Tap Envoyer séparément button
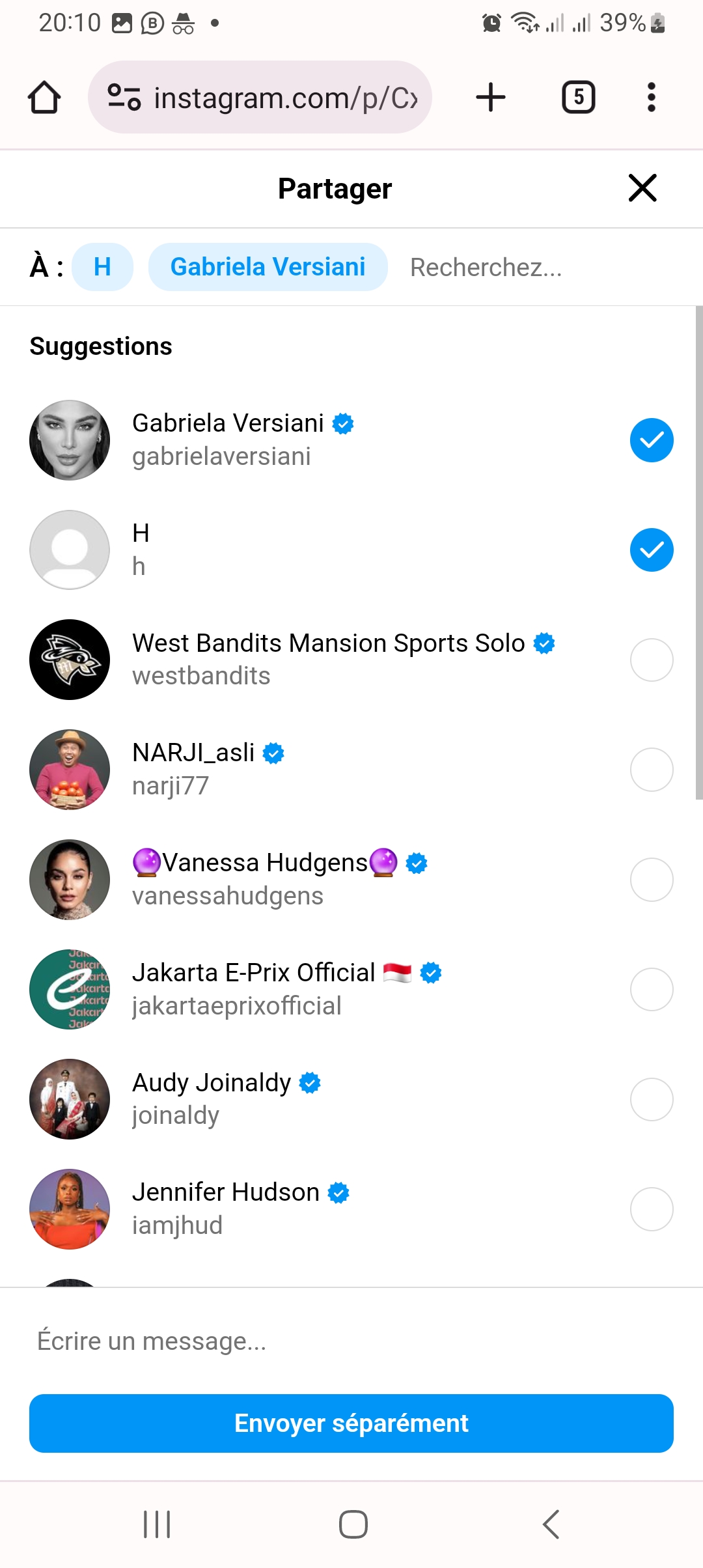Viewport: 703px width, 1568px height. click(351, 1423)
